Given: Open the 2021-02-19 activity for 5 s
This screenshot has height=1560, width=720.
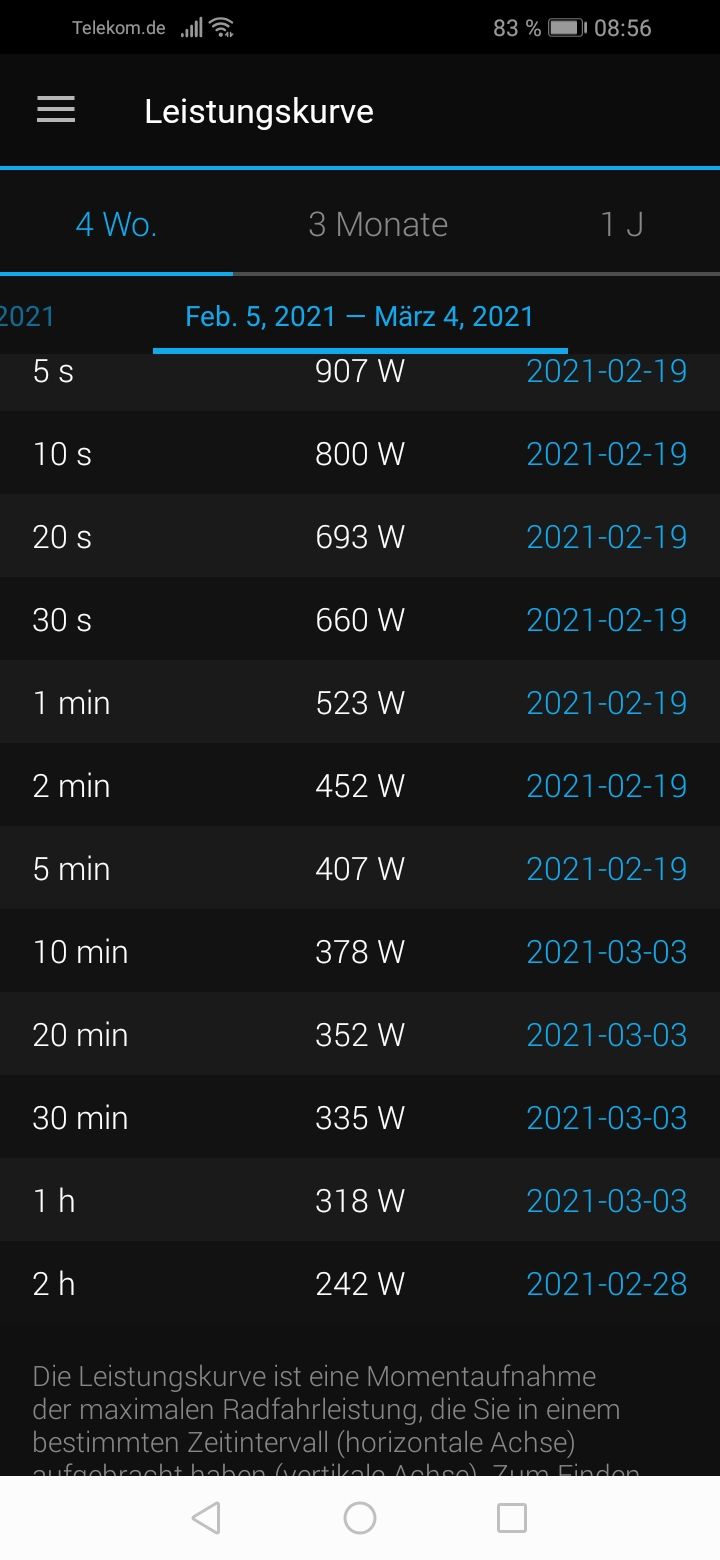Looking at the screenshot, I should (606, 372).
